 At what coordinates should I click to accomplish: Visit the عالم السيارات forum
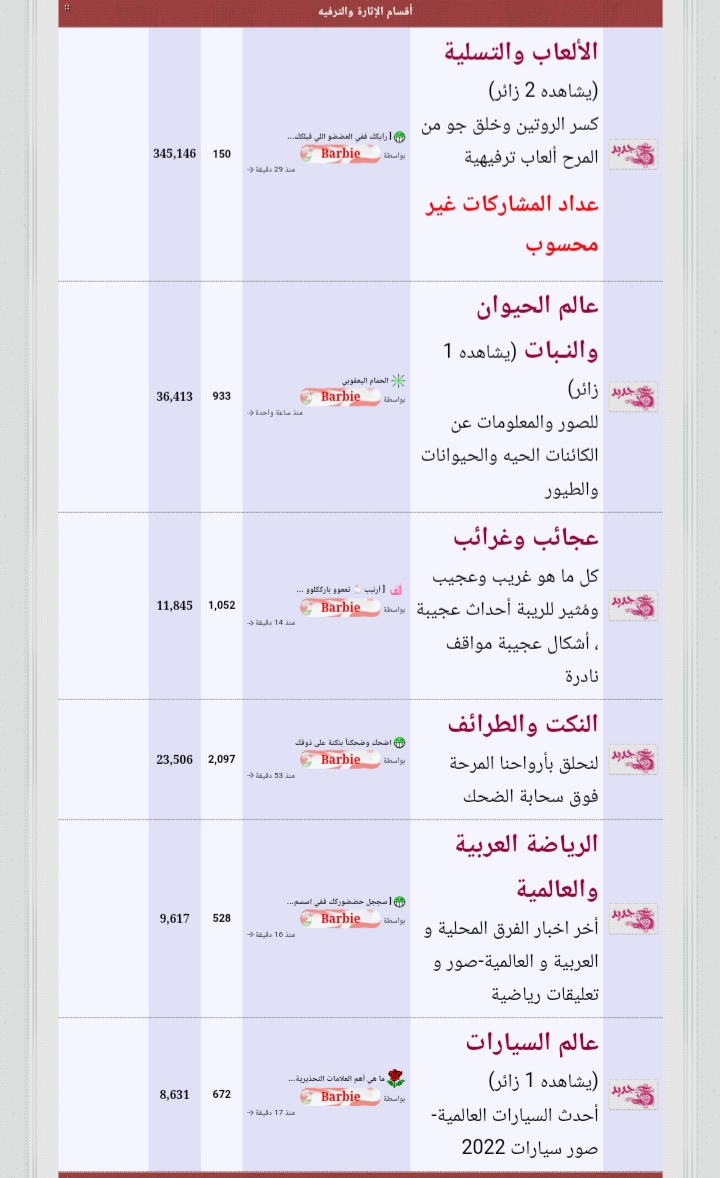pyautogui.click(x=532, y=1042)
